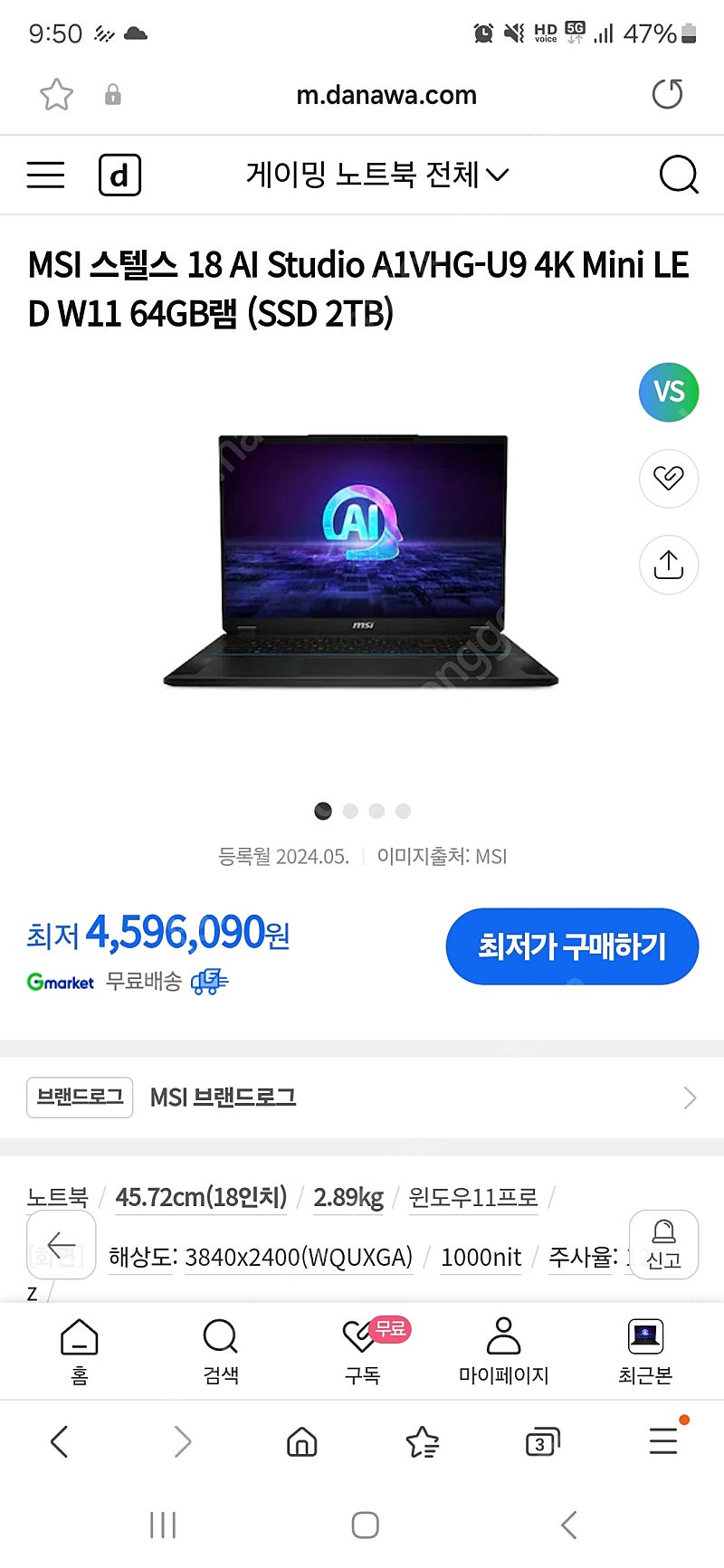This screenshot has width=724, height=1568.
Task: Open MSI 브랜드로그 row
Action: coord(362,1098)
